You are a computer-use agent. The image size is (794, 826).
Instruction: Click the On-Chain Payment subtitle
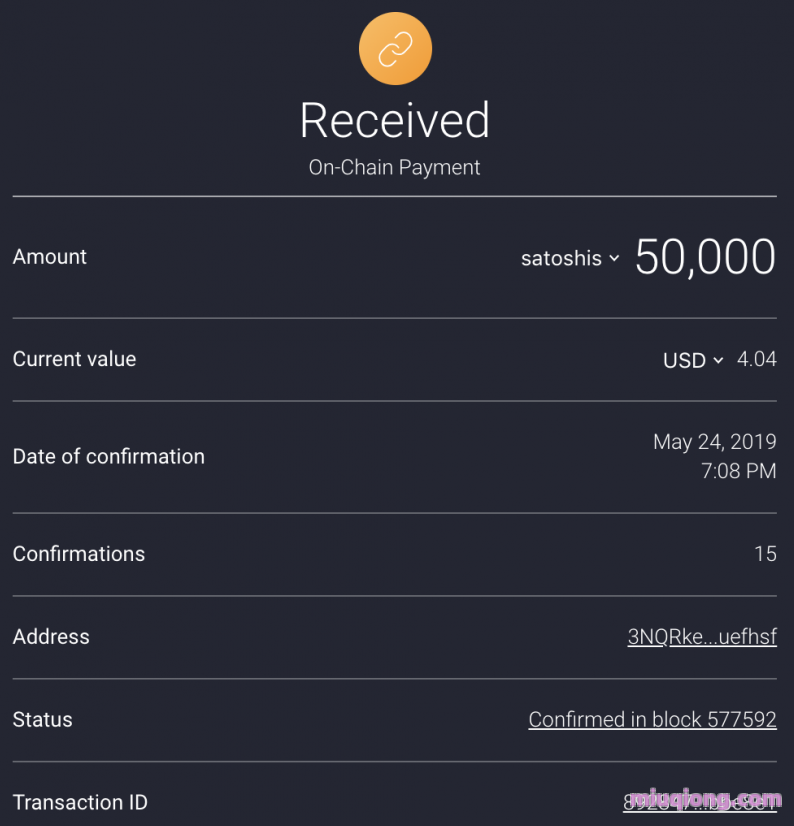(x=395, y=167)
